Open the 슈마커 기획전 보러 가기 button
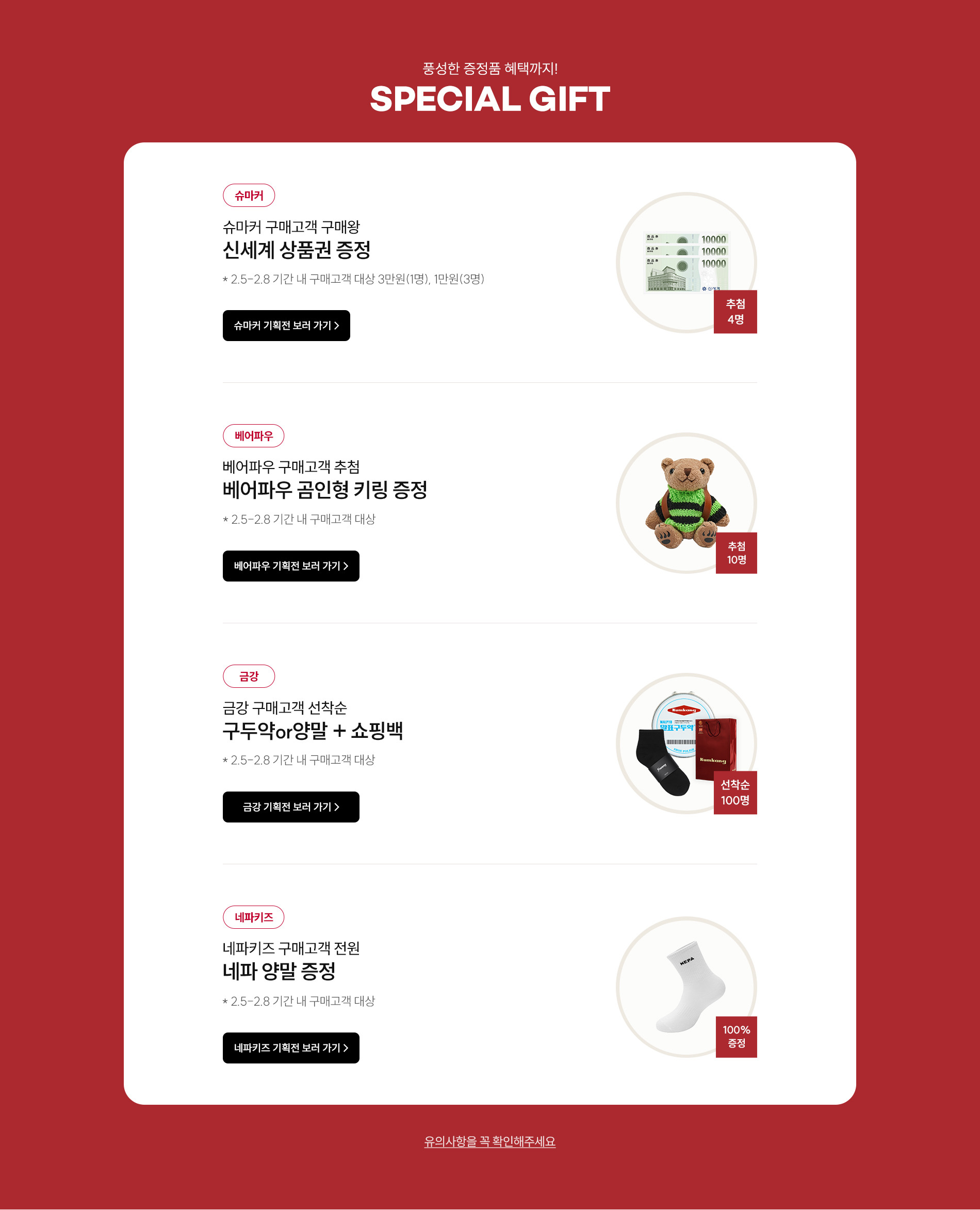 [286, 325]
